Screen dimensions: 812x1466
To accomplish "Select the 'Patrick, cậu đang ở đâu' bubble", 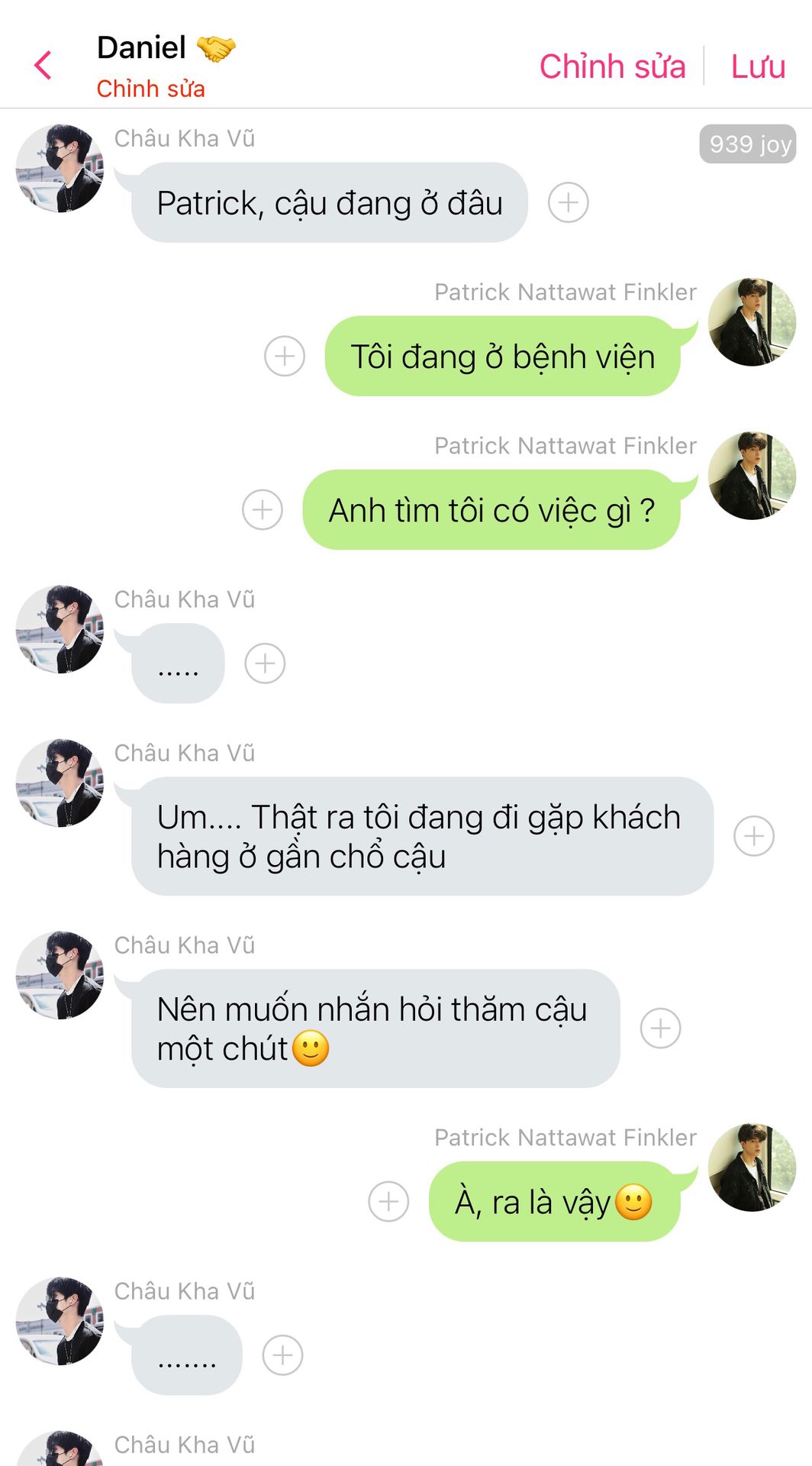I will click(x=329, y=203).
